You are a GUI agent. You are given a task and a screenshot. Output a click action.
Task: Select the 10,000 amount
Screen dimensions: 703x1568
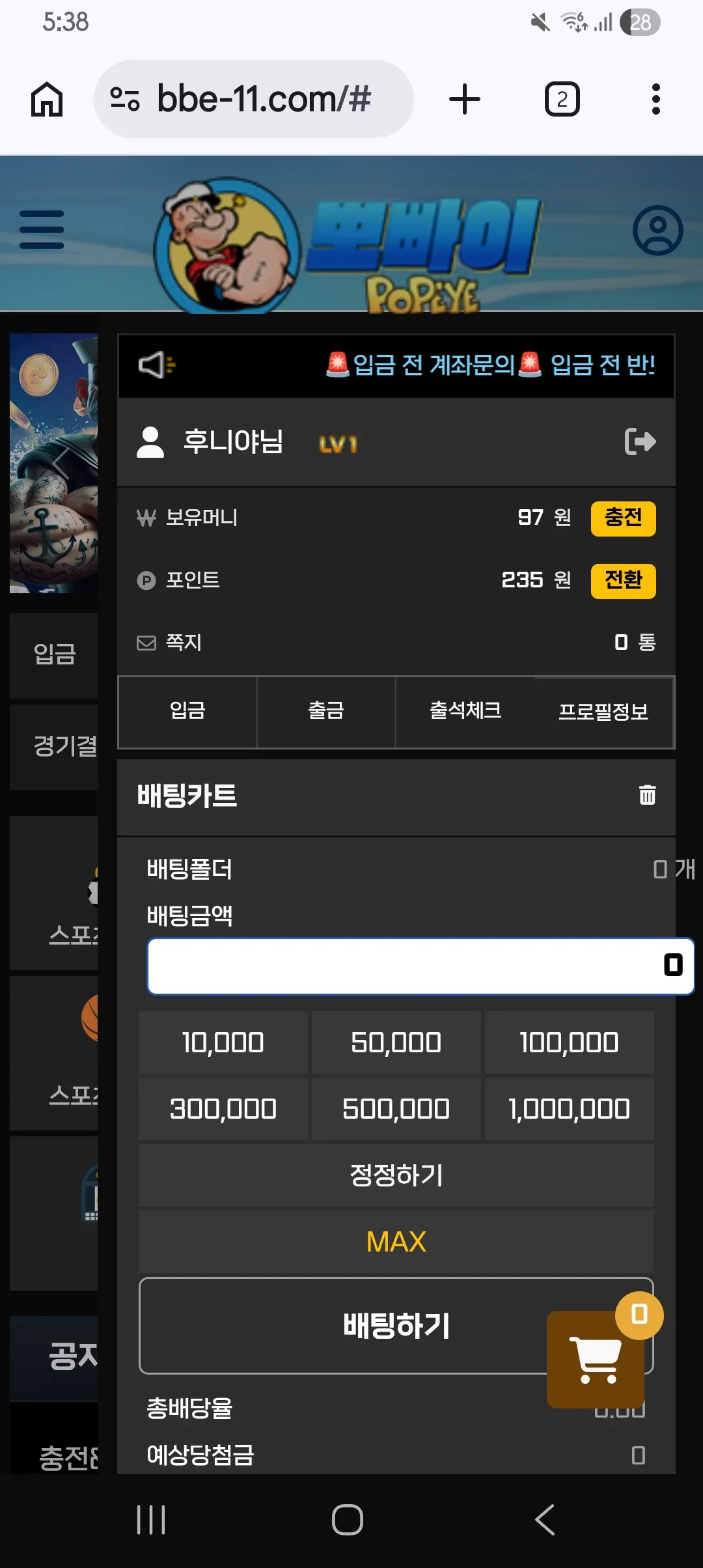(x=223, y=1043)
